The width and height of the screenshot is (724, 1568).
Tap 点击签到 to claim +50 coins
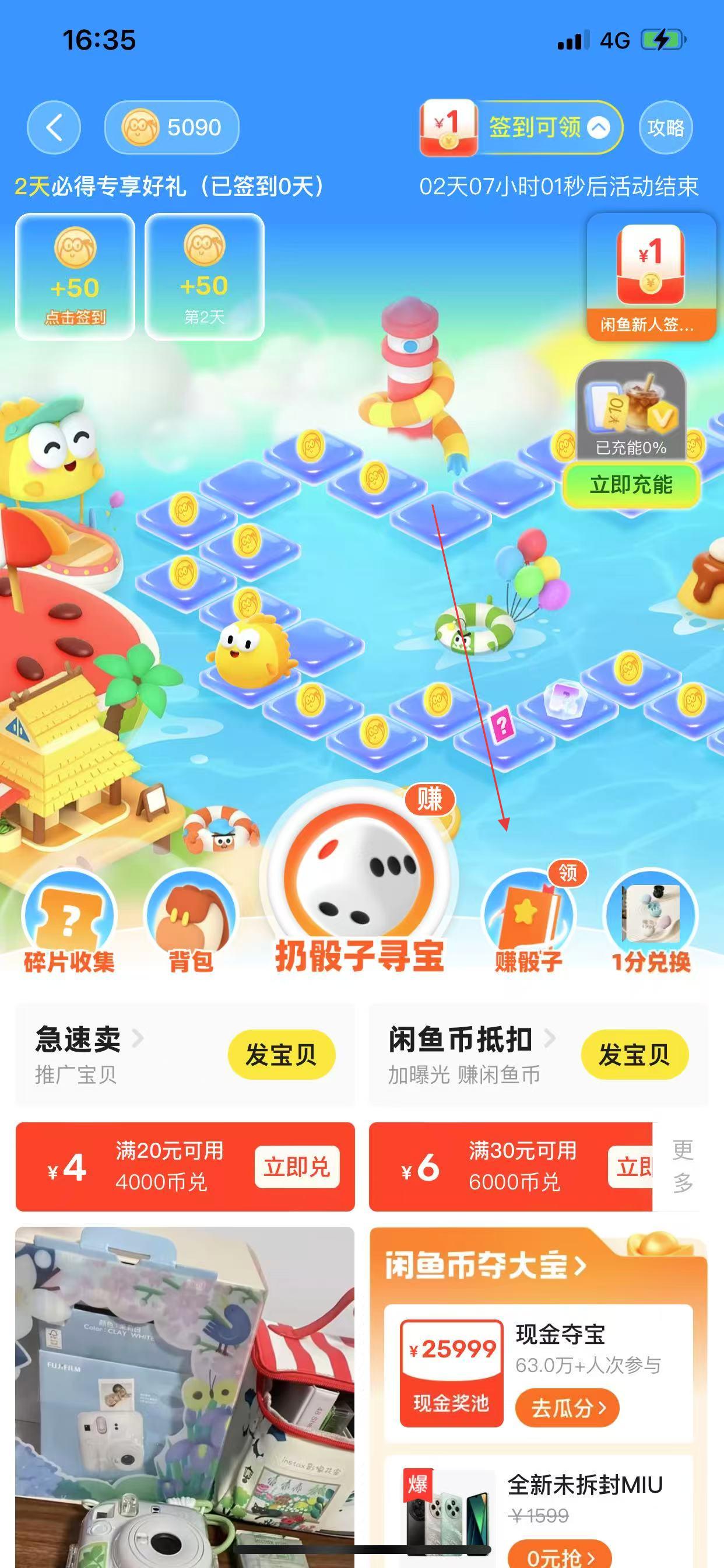[75, 277]
